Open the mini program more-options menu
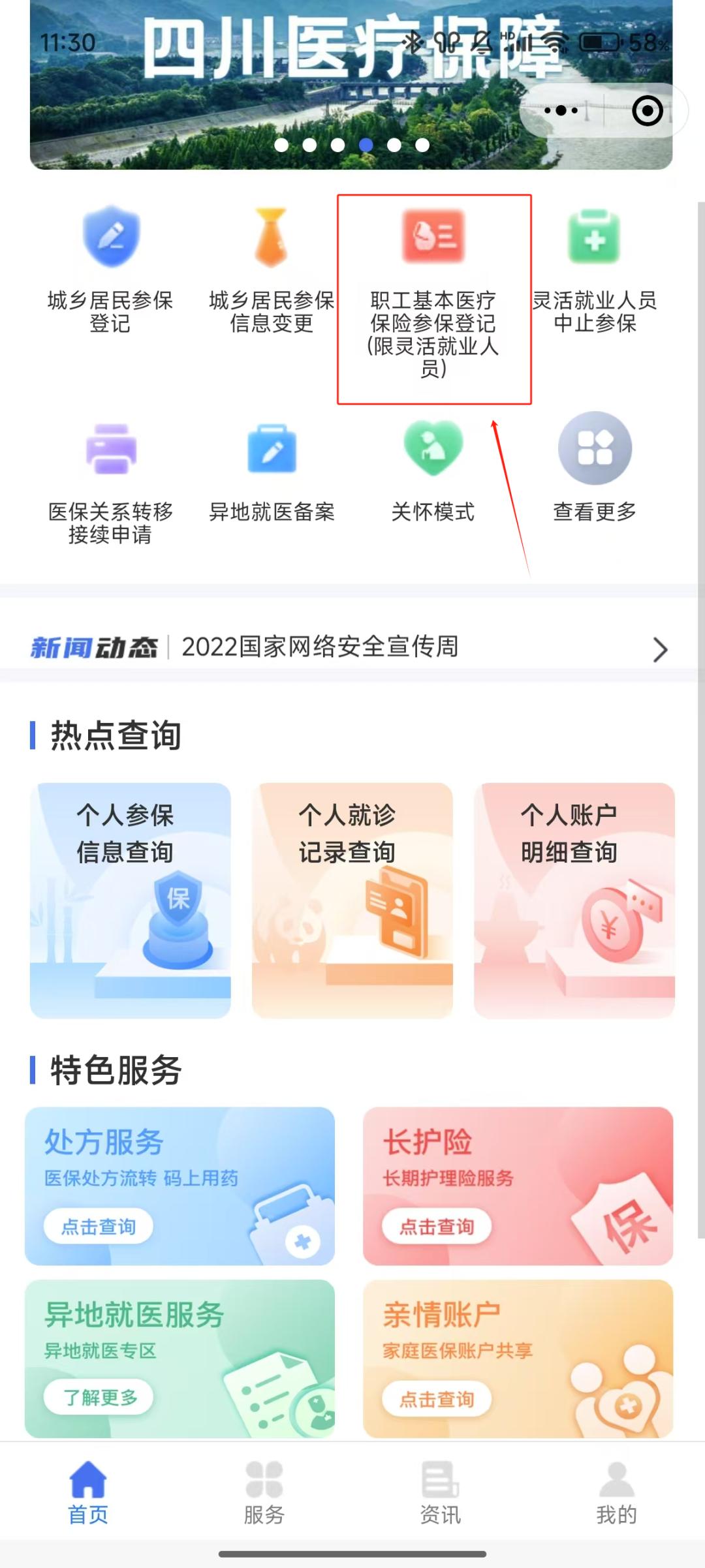The image size is (705, 1568). coord(561,111)
